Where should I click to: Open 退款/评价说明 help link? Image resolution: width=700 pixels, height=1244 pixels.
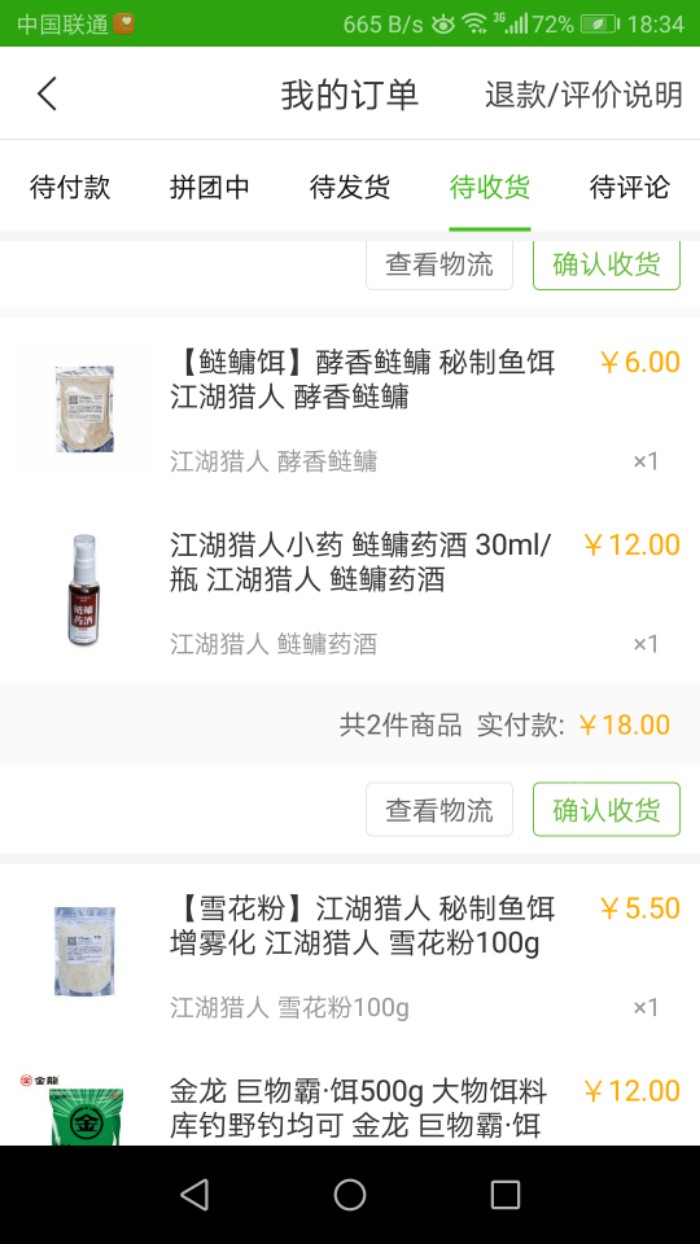(x=583, y=95)
